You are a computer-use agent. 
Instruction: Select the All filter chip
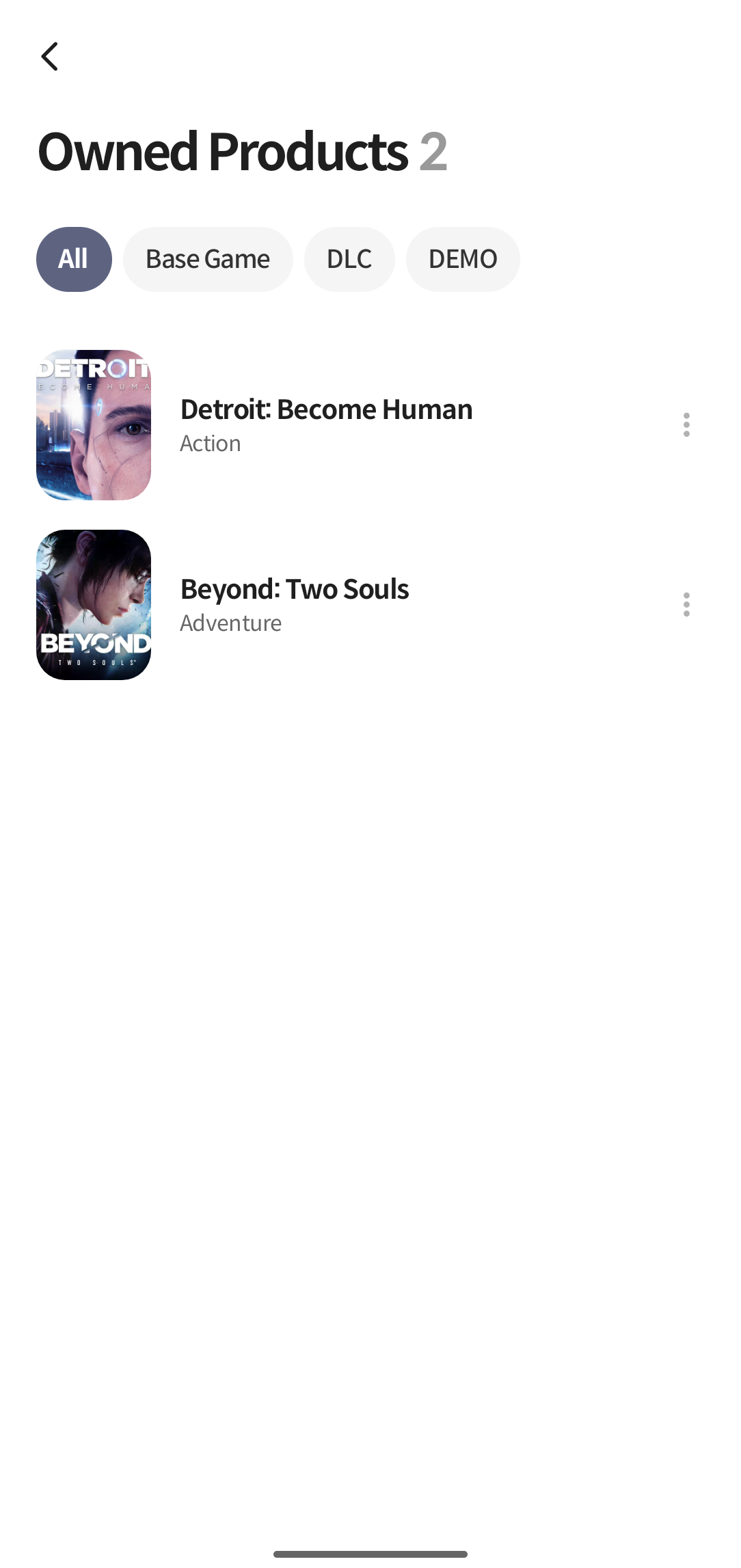coord(74,259)
